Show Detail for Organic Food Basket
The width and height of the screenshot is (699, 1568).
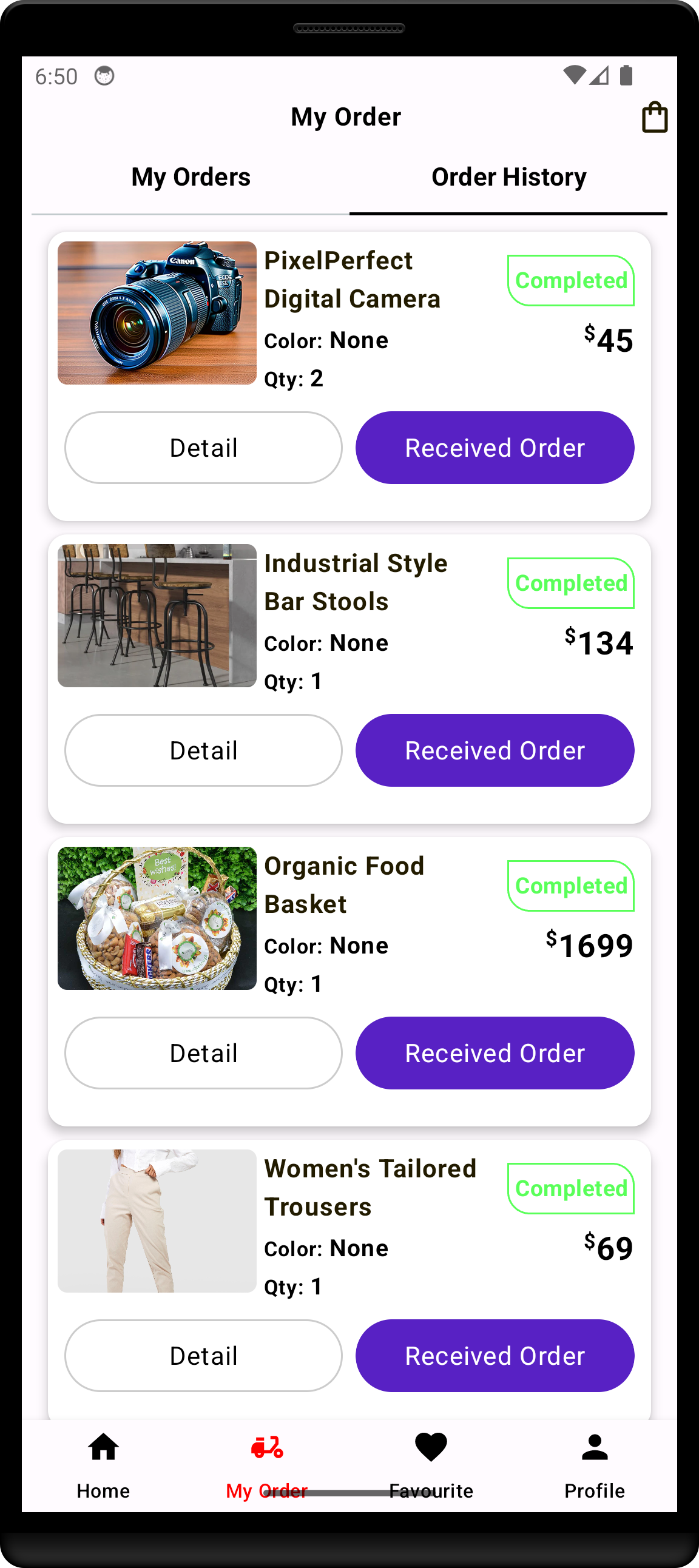point(203,1053)
